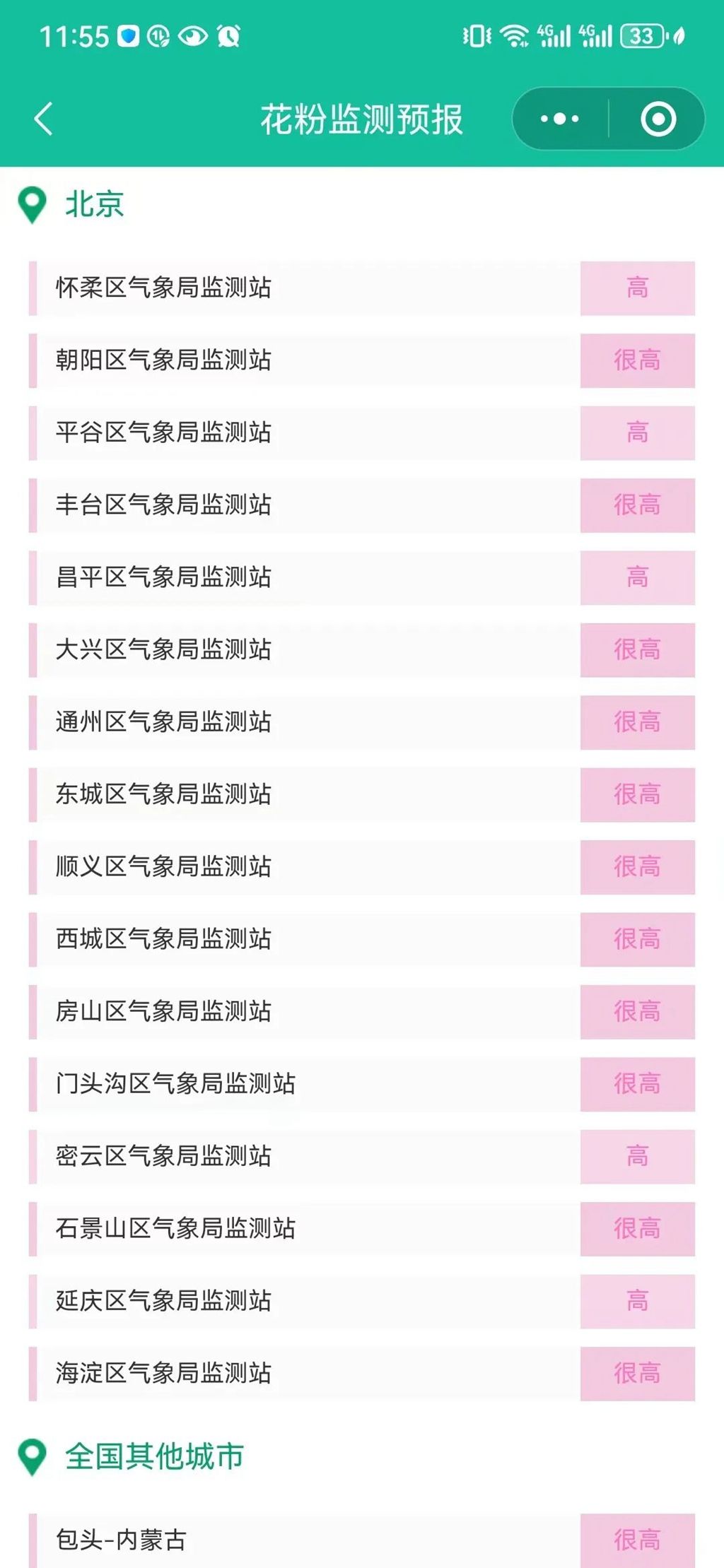Screen dimensions: 724x1568
Task: Go back from the pollen forecast page
Action: point(44,119)
